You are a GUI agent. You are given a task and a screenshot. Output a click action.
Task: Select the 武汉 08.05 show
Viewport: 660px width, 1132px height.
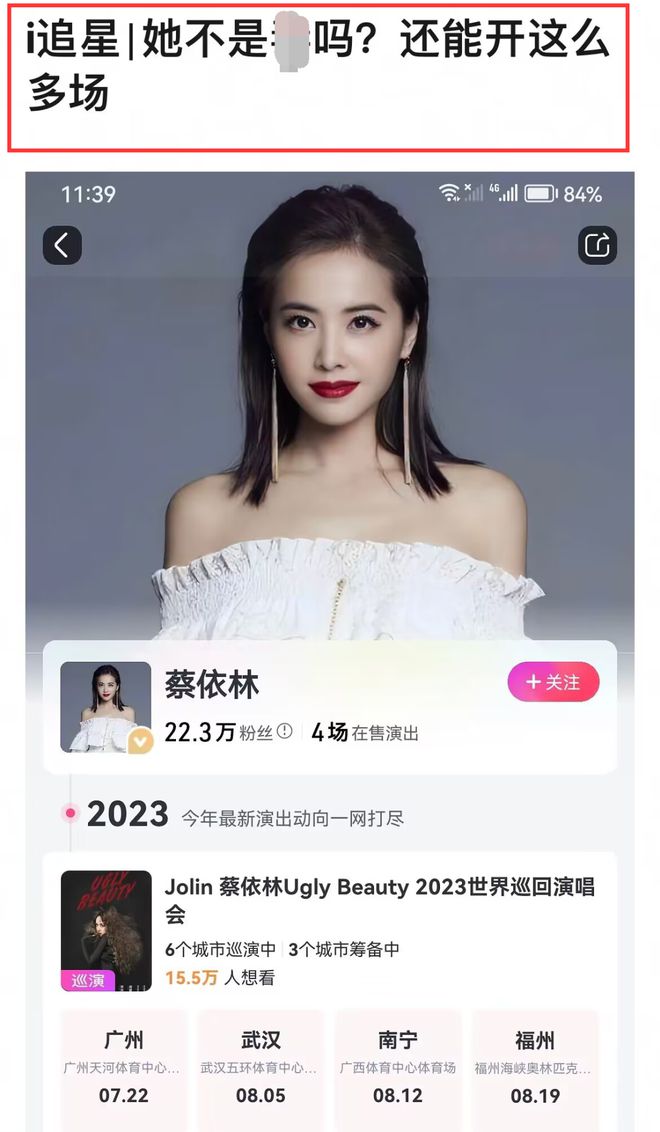point(261,1067)
